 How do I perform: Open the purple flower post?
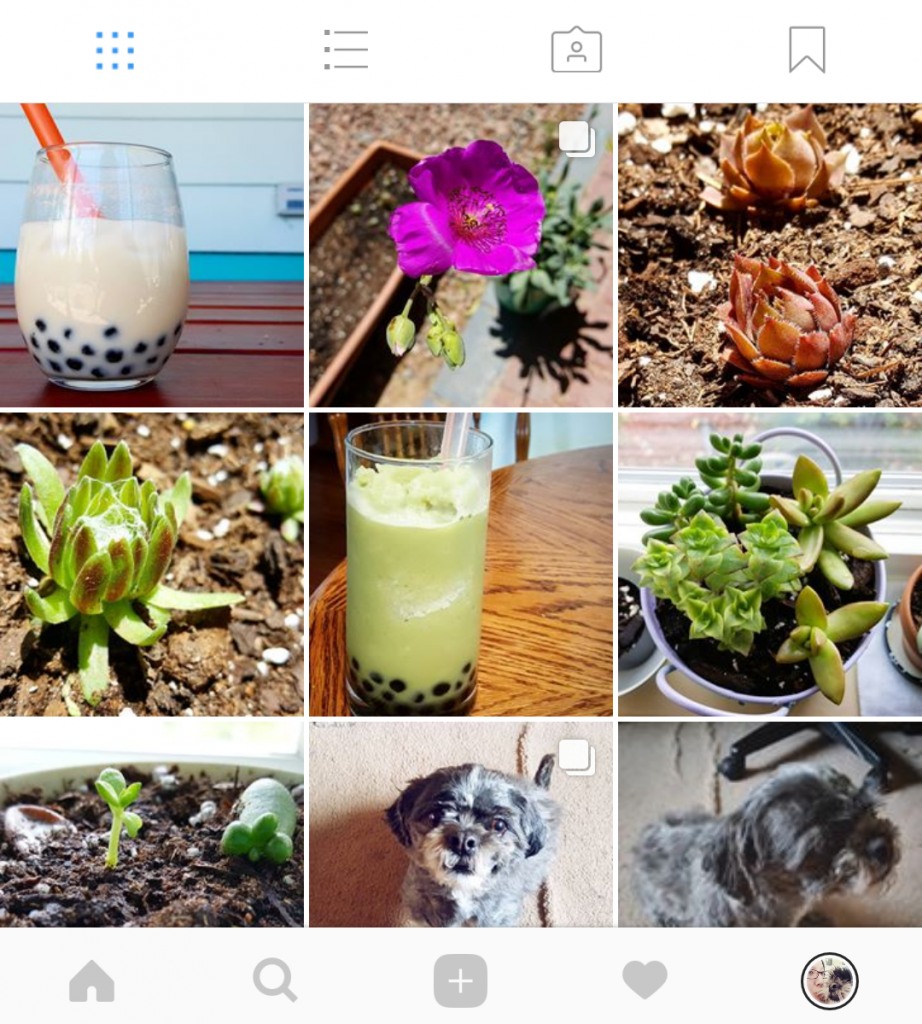(461, 253)
